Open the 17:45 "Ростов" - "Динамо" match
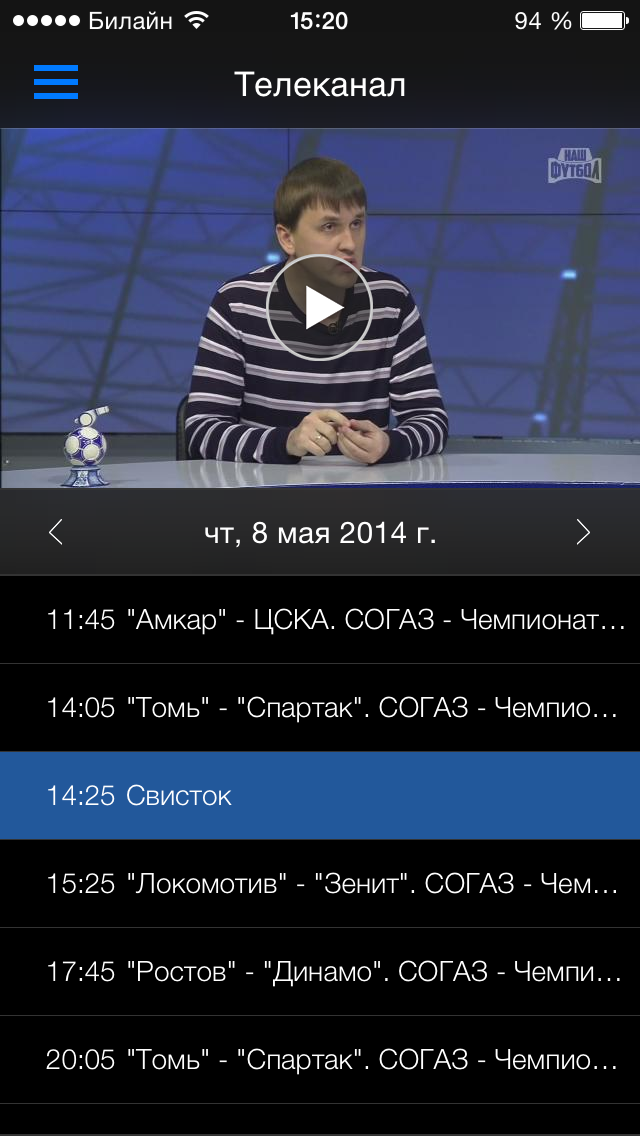Viewport: 640px width, 1136px height. coord(320,972)
